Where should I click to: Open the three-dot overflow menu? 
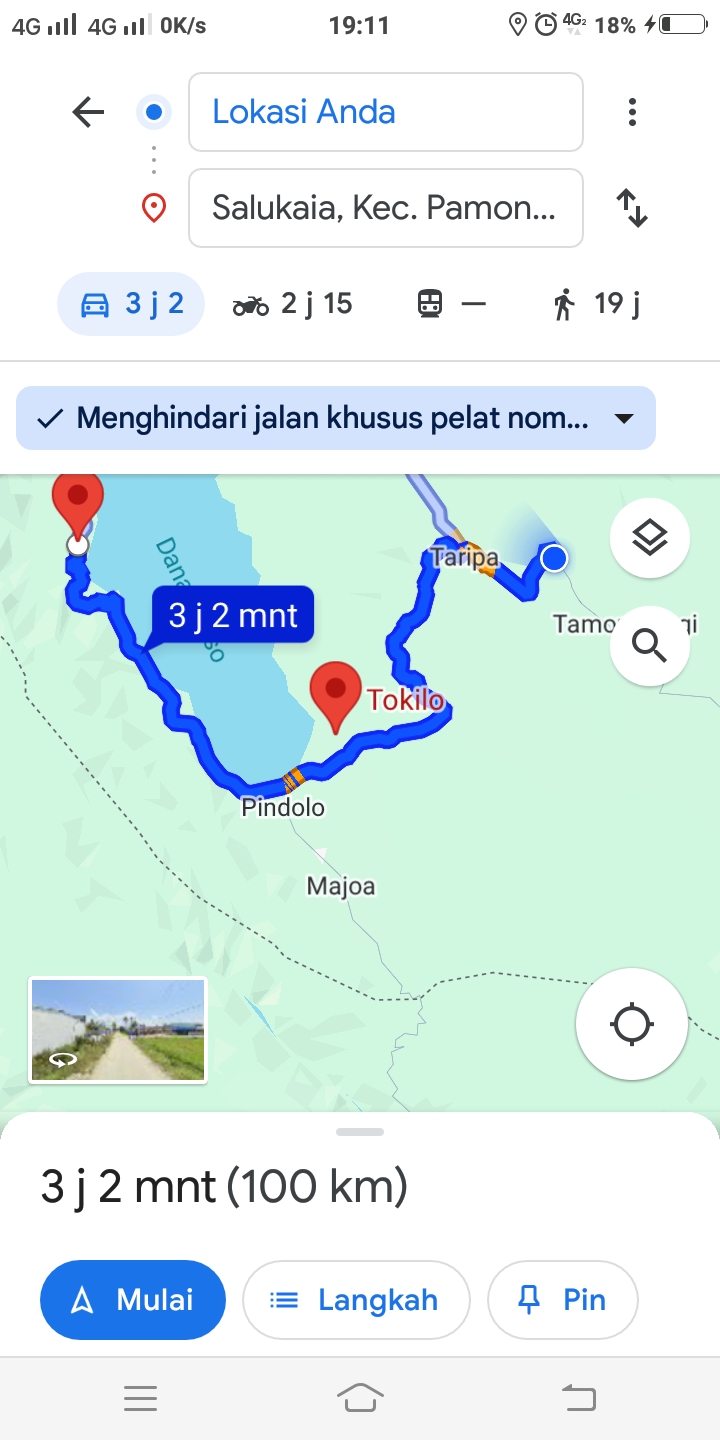point(632,112)
